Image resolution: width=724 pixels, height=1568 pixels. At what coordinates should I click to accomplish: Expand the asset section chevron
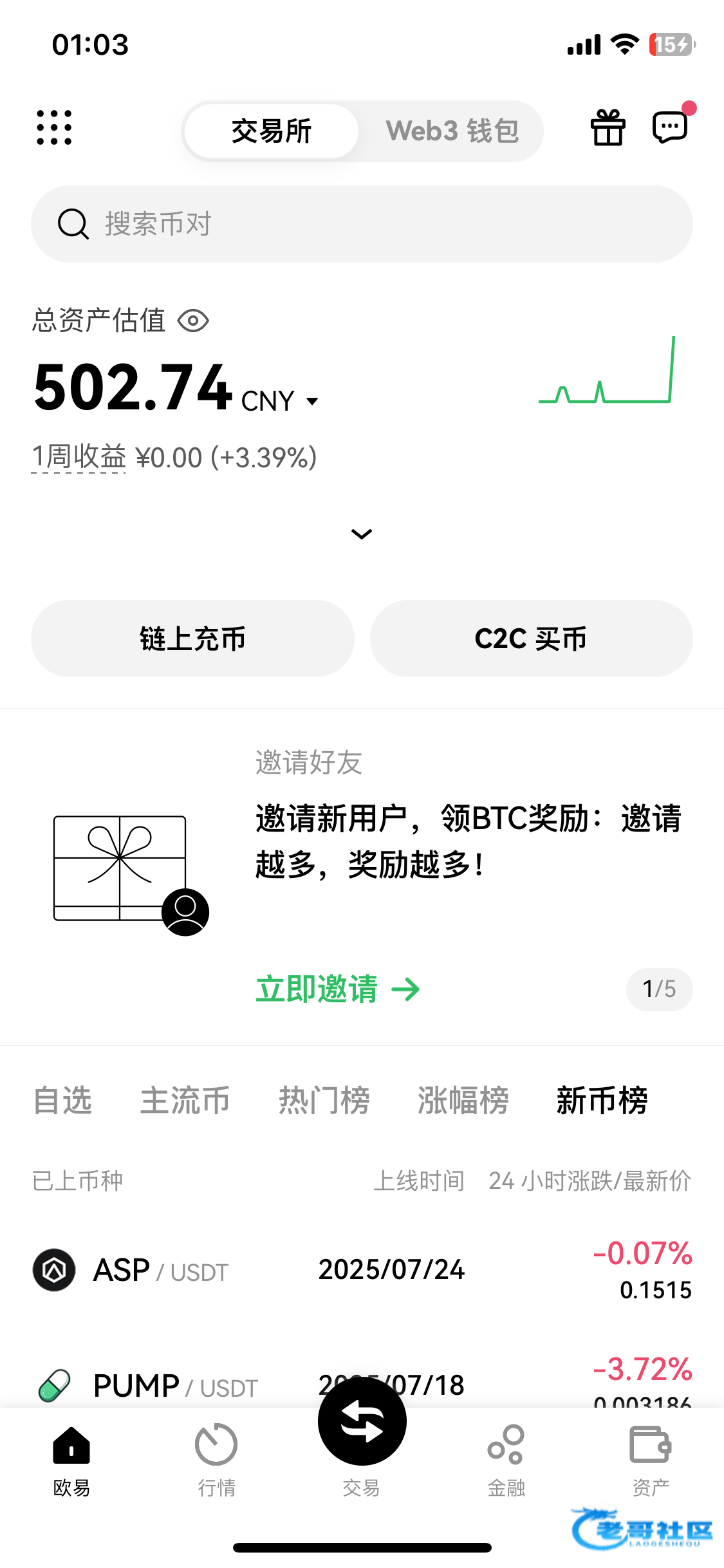click(x=362, y=534)
